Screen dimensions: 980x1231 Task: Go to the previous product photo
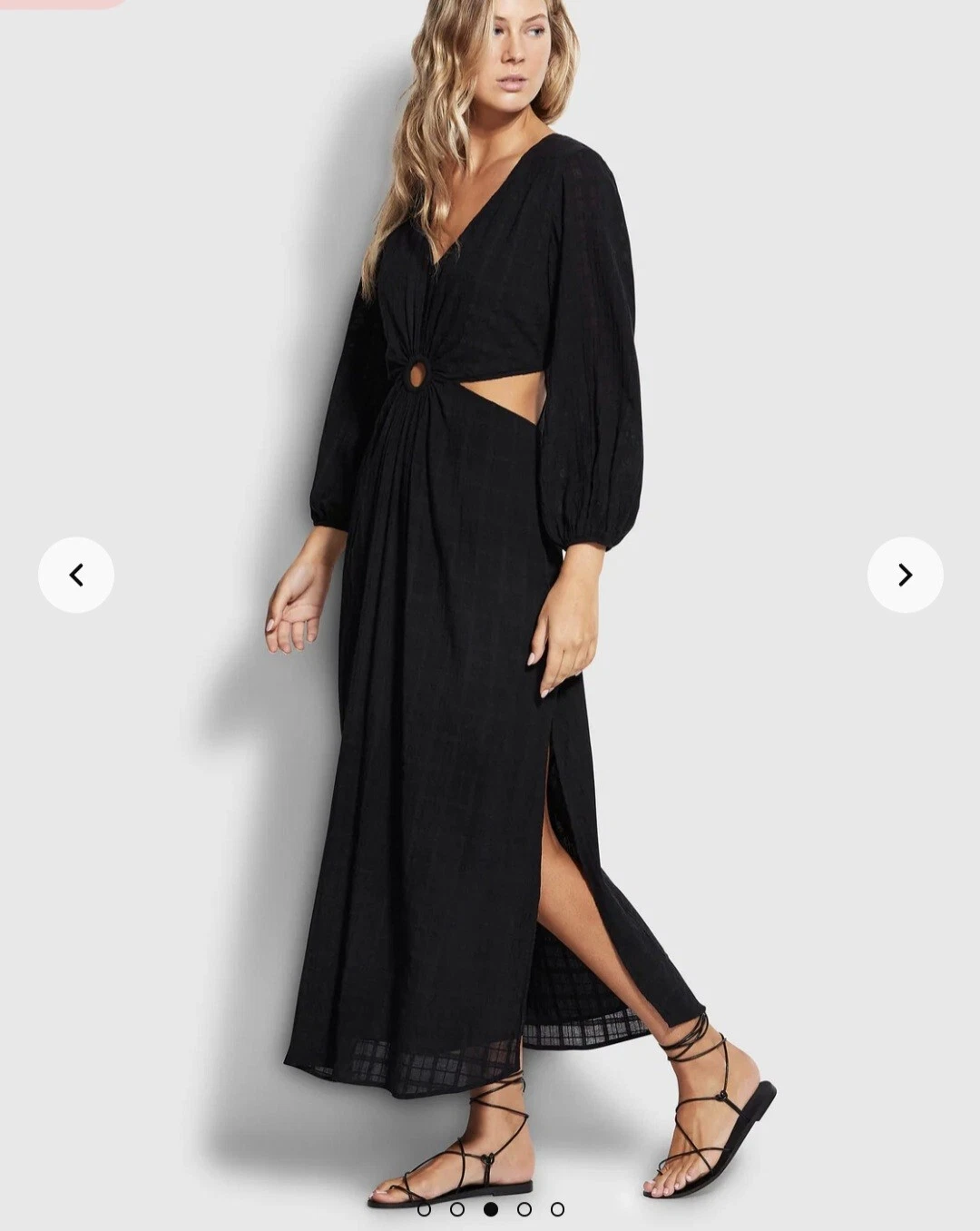(76, 575)
